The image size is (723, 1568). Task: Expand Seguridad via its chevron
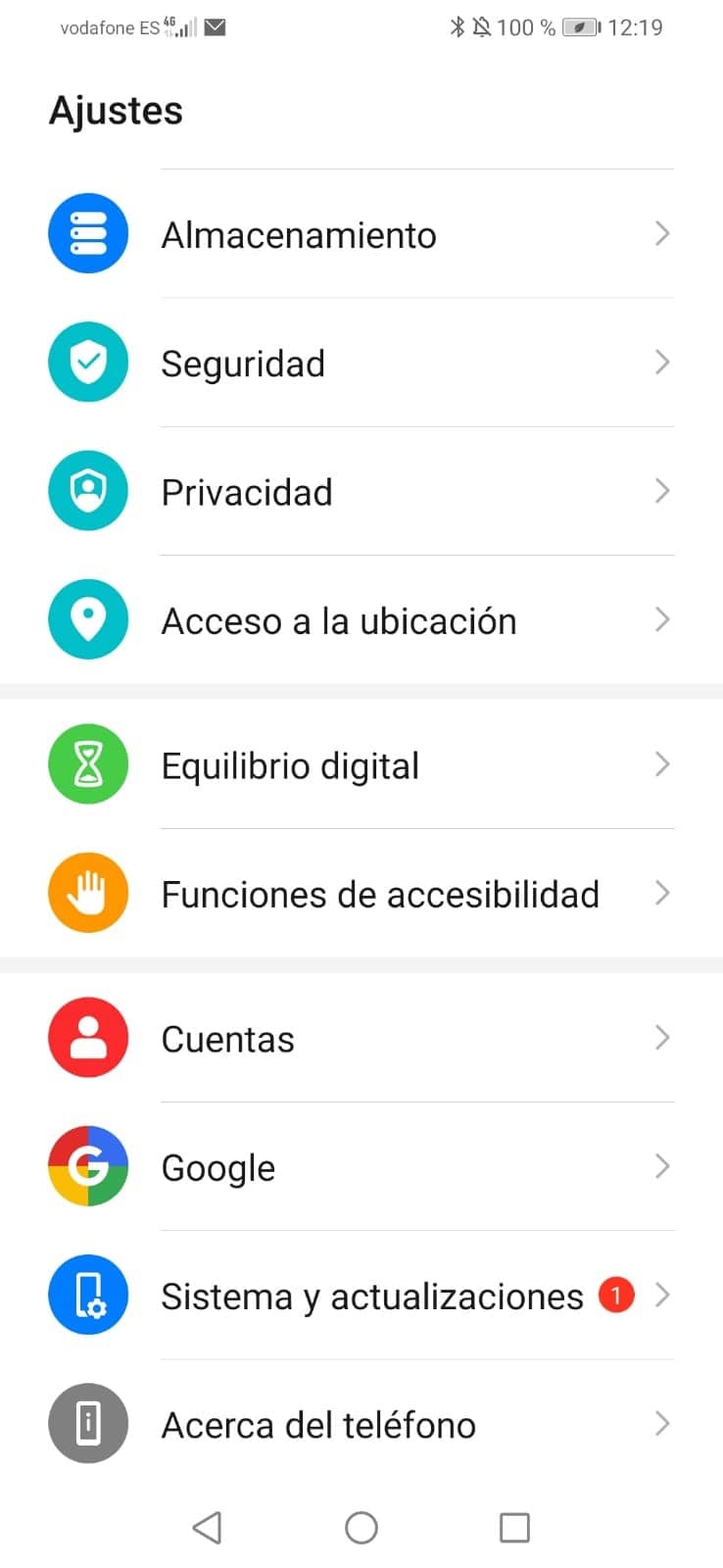pyautogui.click(x=664, y=363)
